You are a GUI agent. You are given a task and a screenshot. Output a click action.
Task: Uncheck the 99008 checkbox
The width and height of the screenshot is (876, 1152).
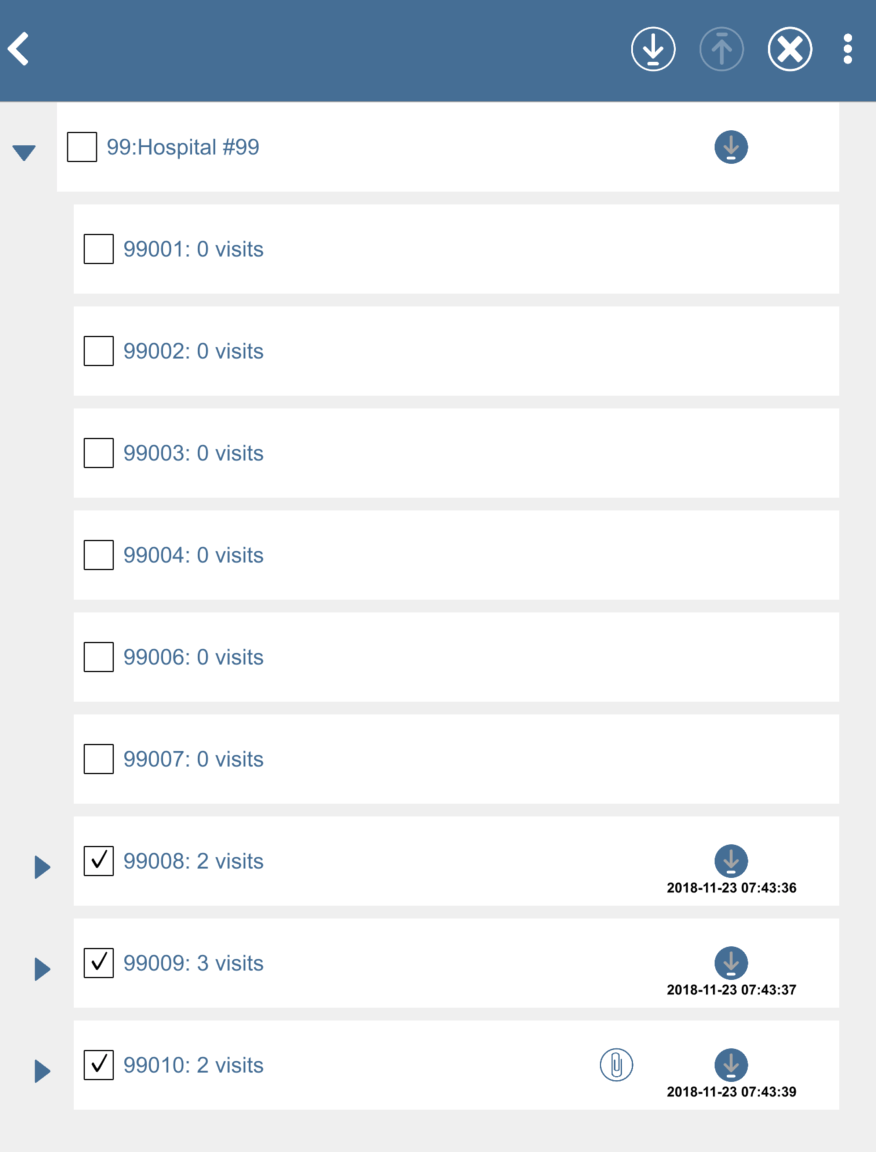(x=98, y=861)
